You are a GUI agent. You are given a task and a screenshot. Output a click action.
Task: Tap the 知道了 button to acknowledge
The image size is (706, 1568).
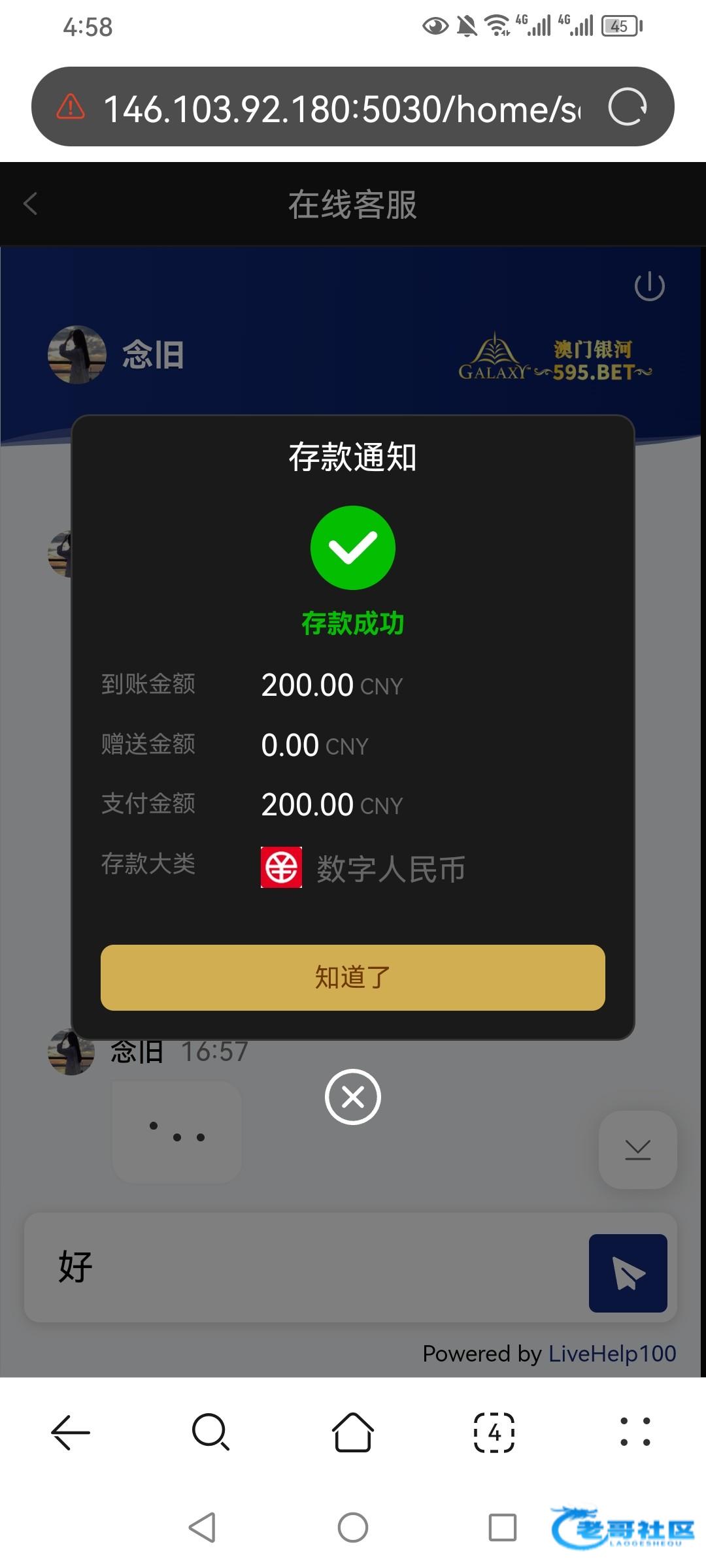point(353,977)
